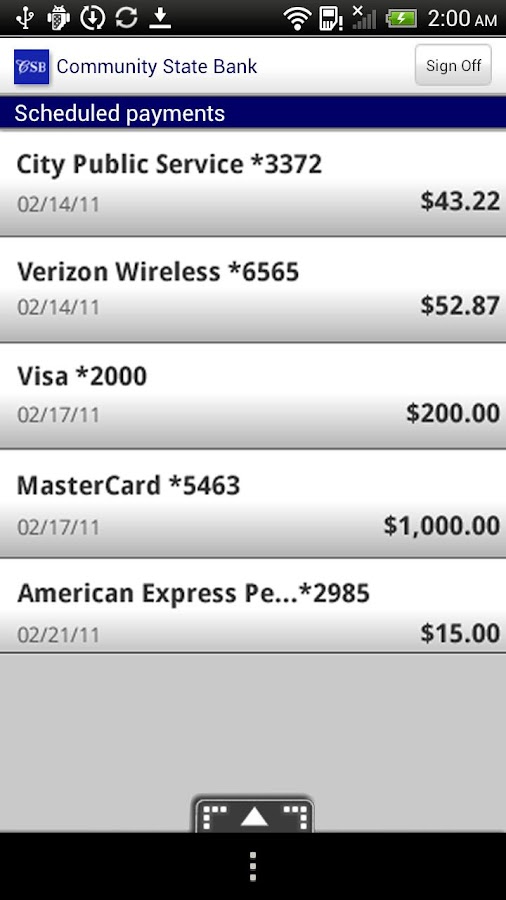The height and width of the screenshot is (900, 506).
Task: Select the MasterCard *5463 payment
Action: coord(253,504)
